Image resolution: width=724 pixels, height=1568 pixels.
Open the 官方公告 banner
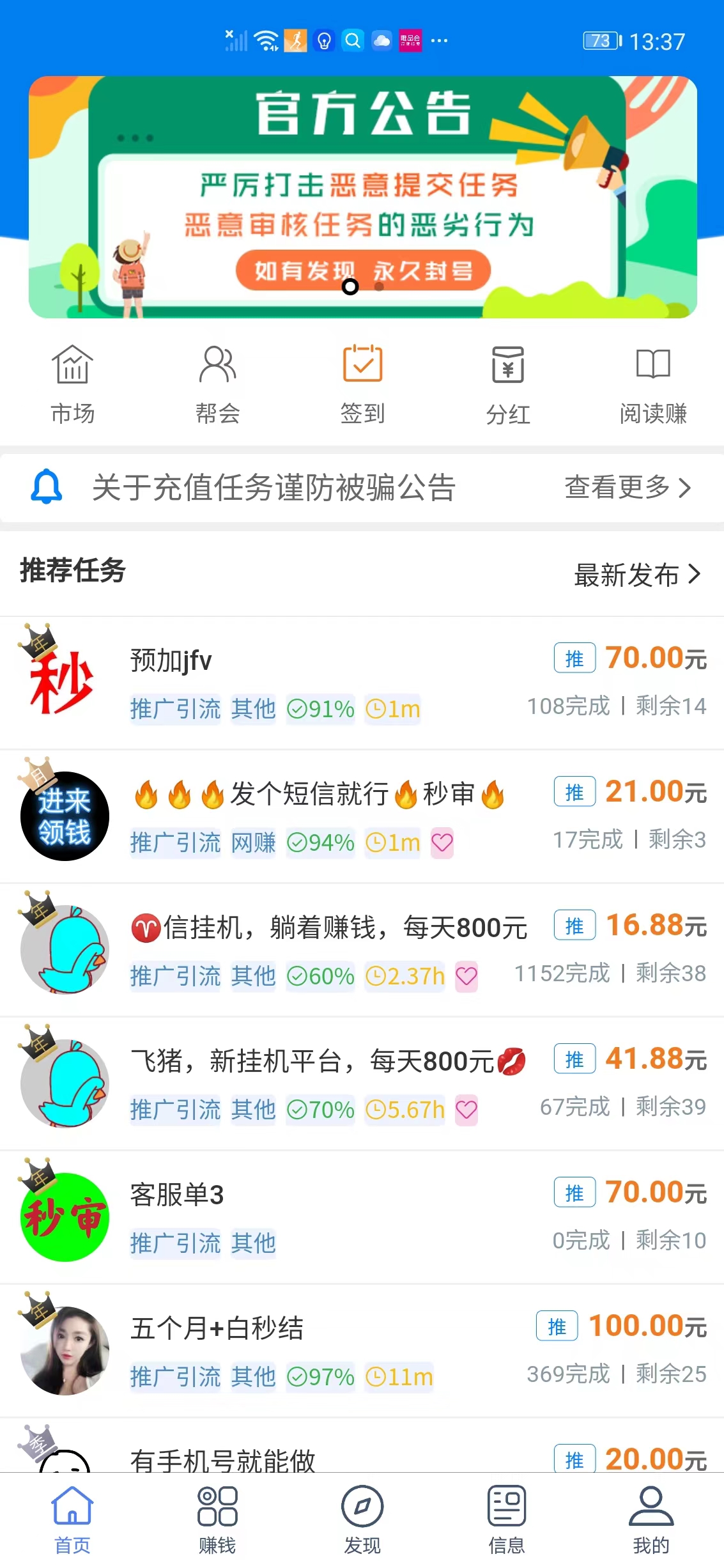362,197
